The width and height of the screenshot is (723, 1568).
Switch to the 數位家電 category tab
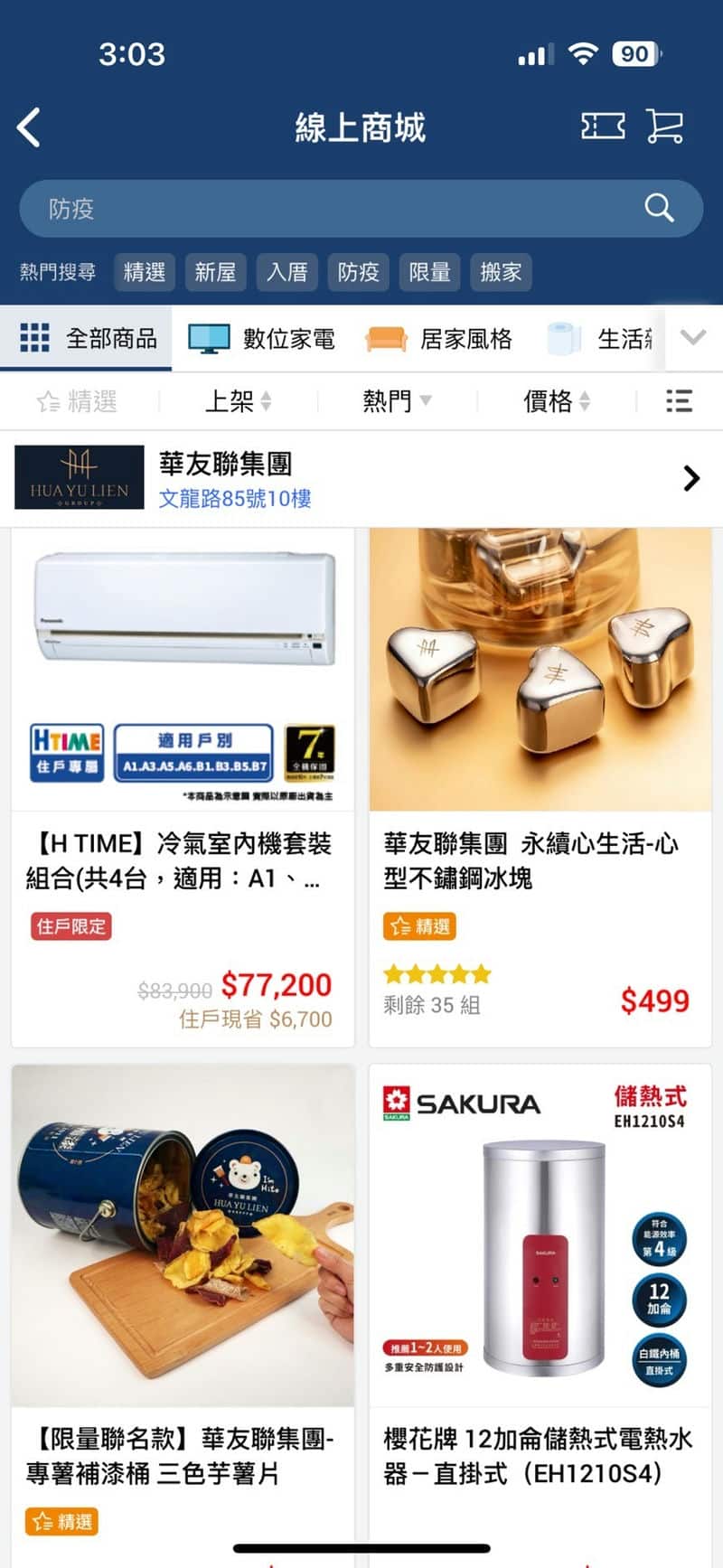[262, 339]
